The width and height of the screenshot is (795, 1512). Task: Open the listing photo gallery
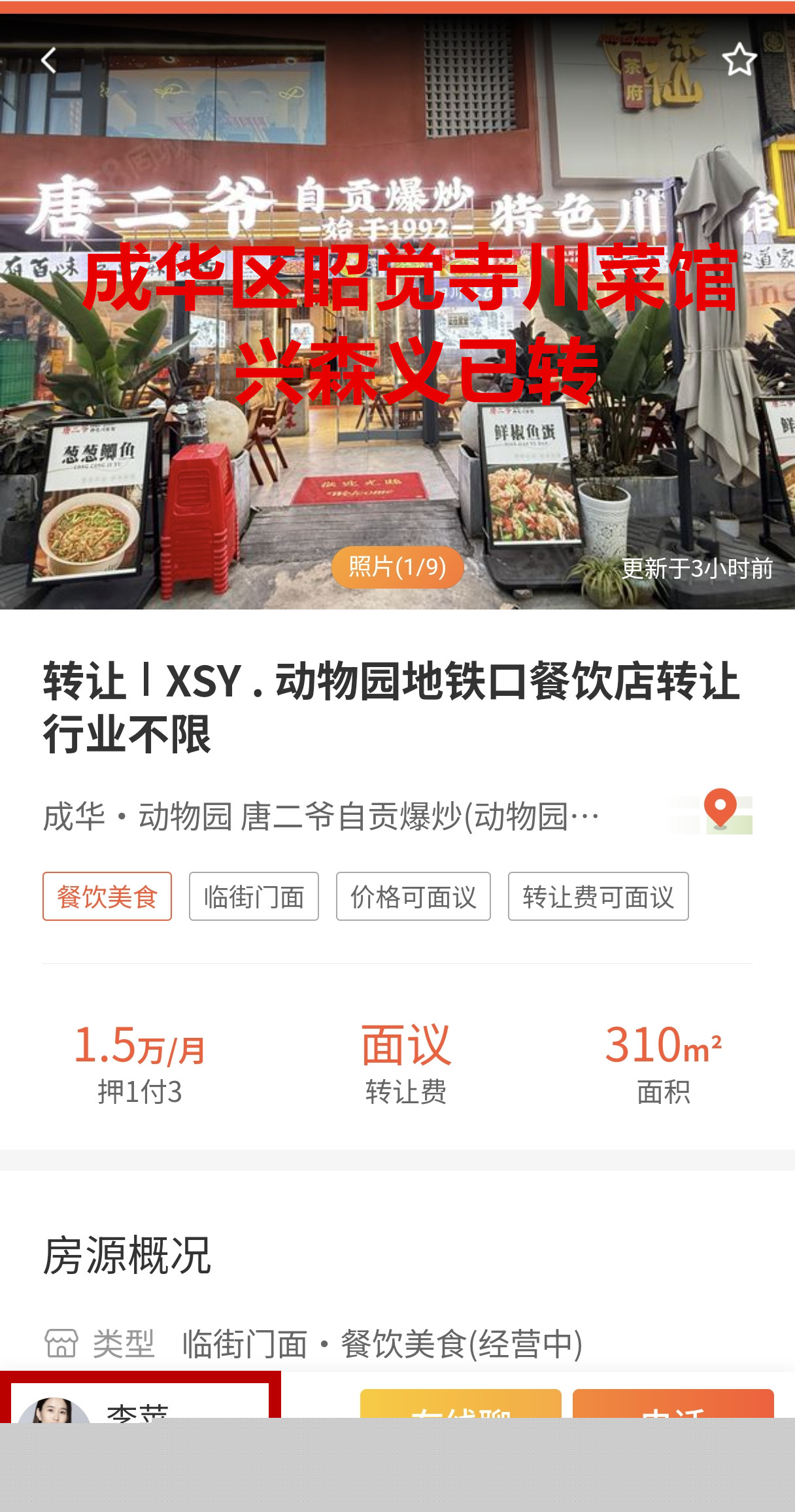397,567
